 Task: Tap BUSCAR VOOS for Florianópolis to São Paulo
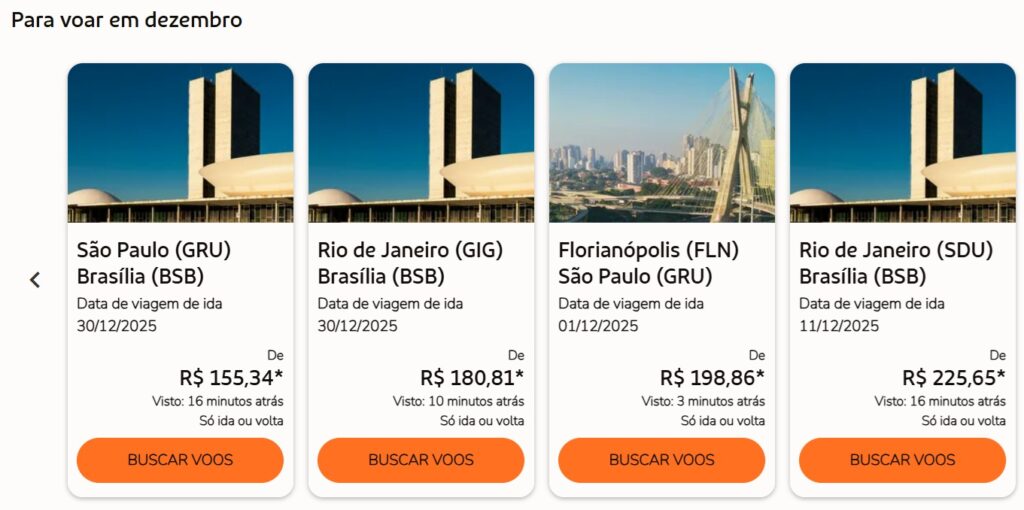coord(662,460)
